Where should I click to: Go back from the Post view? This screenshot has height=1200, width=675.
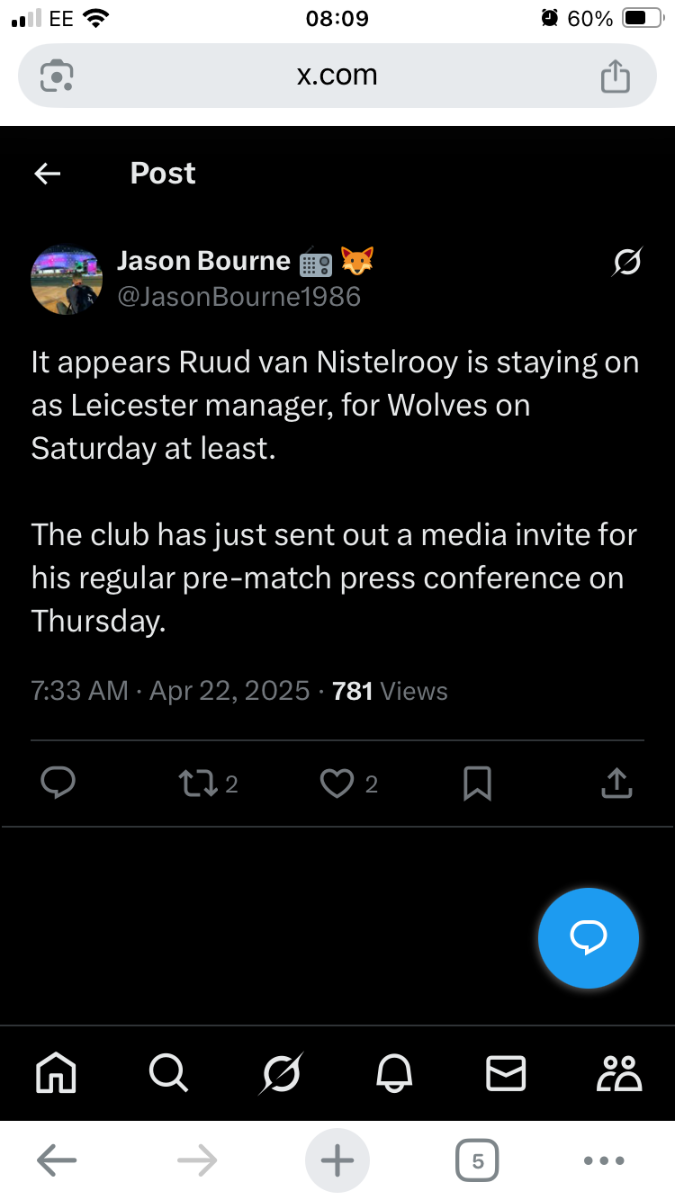(x=47, y=174)
